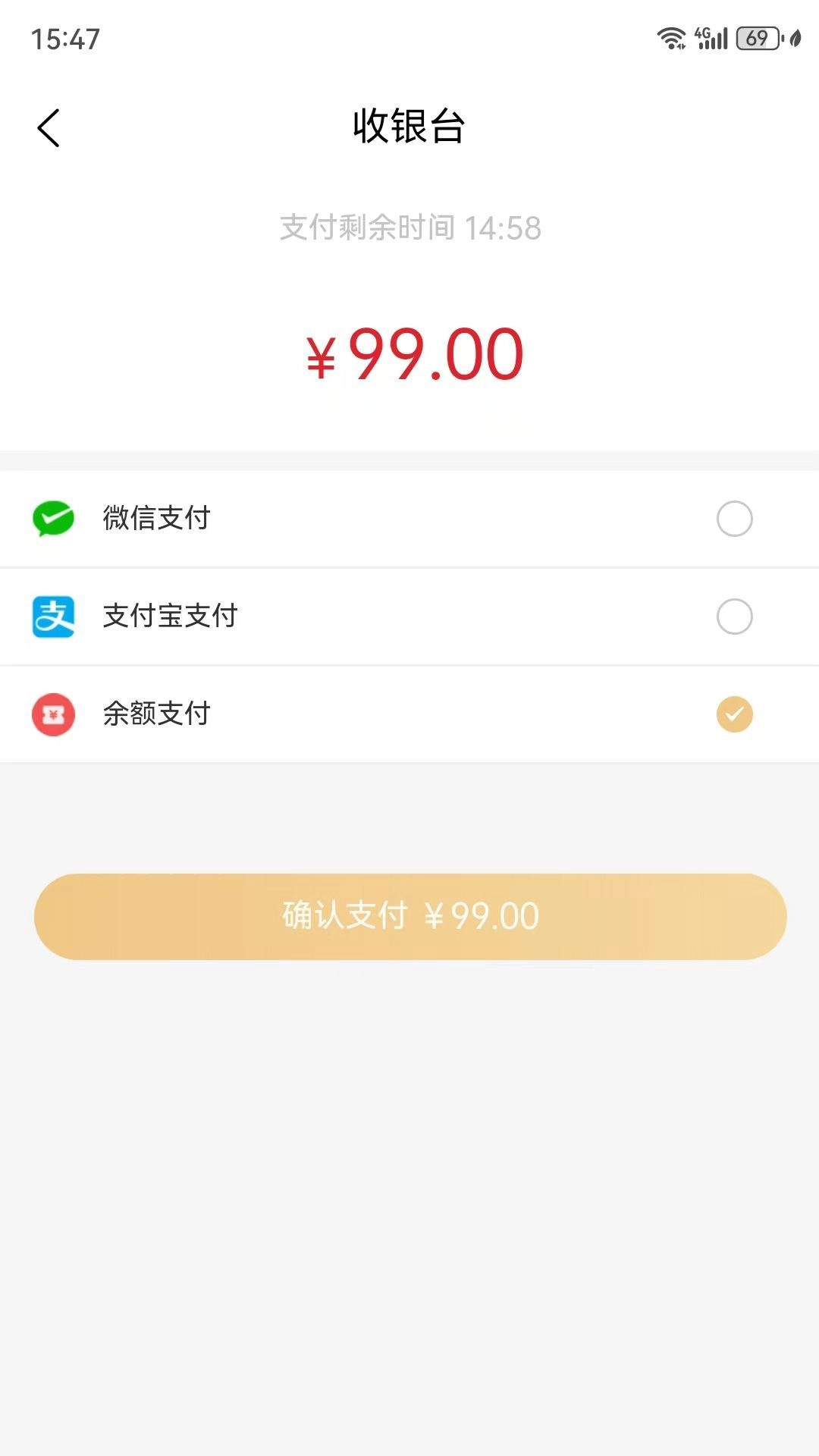Screen dimensions: 819x1456
Task: Select the 微信支付 radio button
Action: [x=733, y=519]
